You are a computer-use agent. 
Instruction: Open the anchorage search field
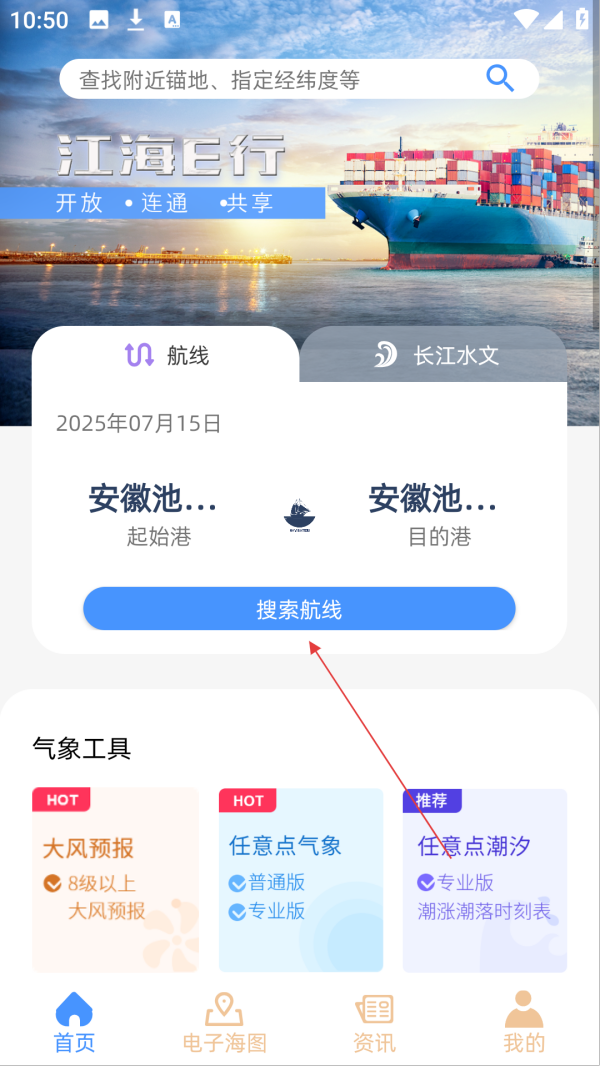pos(270,79)
